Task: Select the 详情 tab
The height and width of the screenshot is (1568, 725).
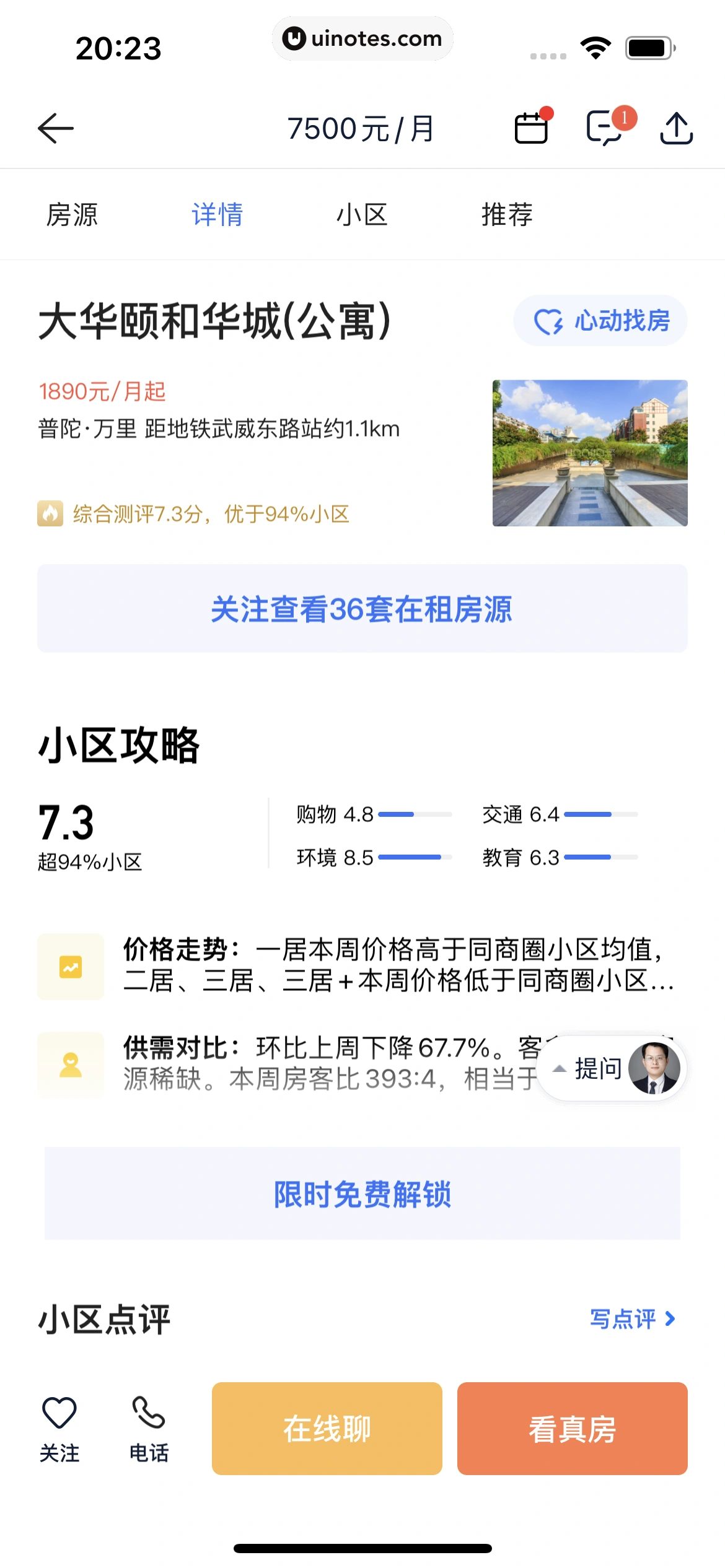Action: (217, 215)
